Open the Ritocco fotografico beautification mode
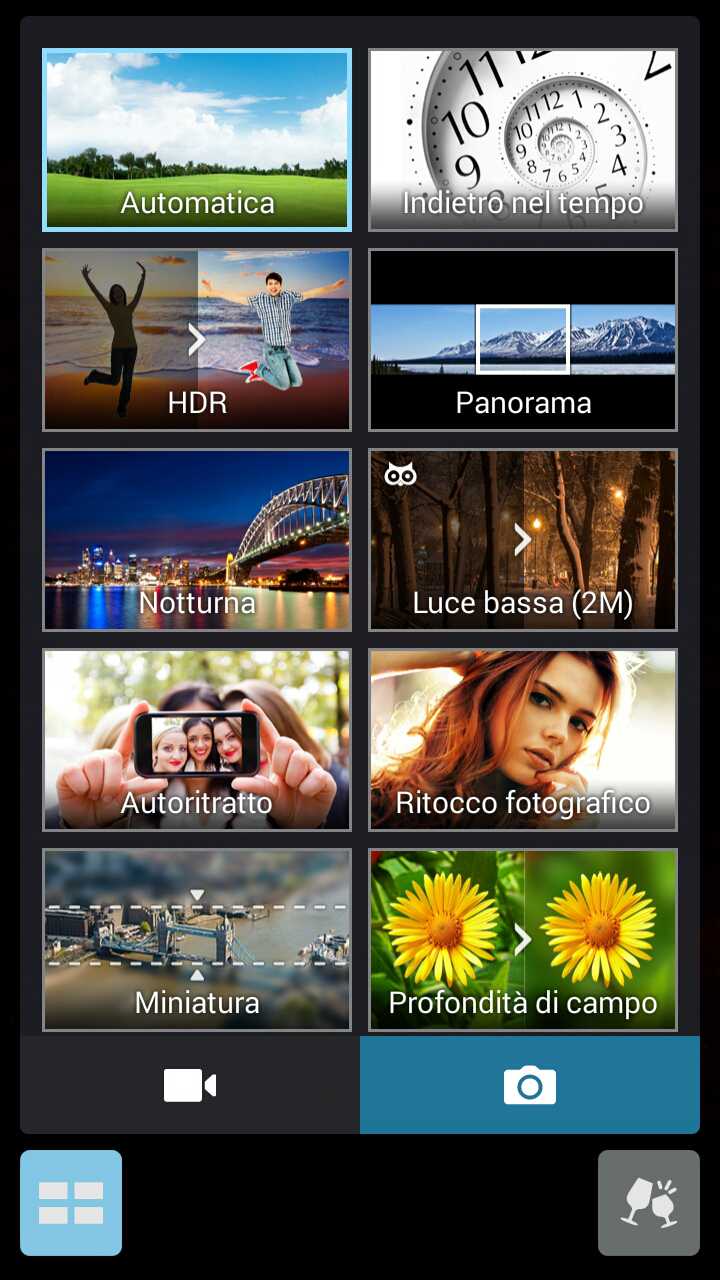Screen dimensions: 720x1280 523,739
